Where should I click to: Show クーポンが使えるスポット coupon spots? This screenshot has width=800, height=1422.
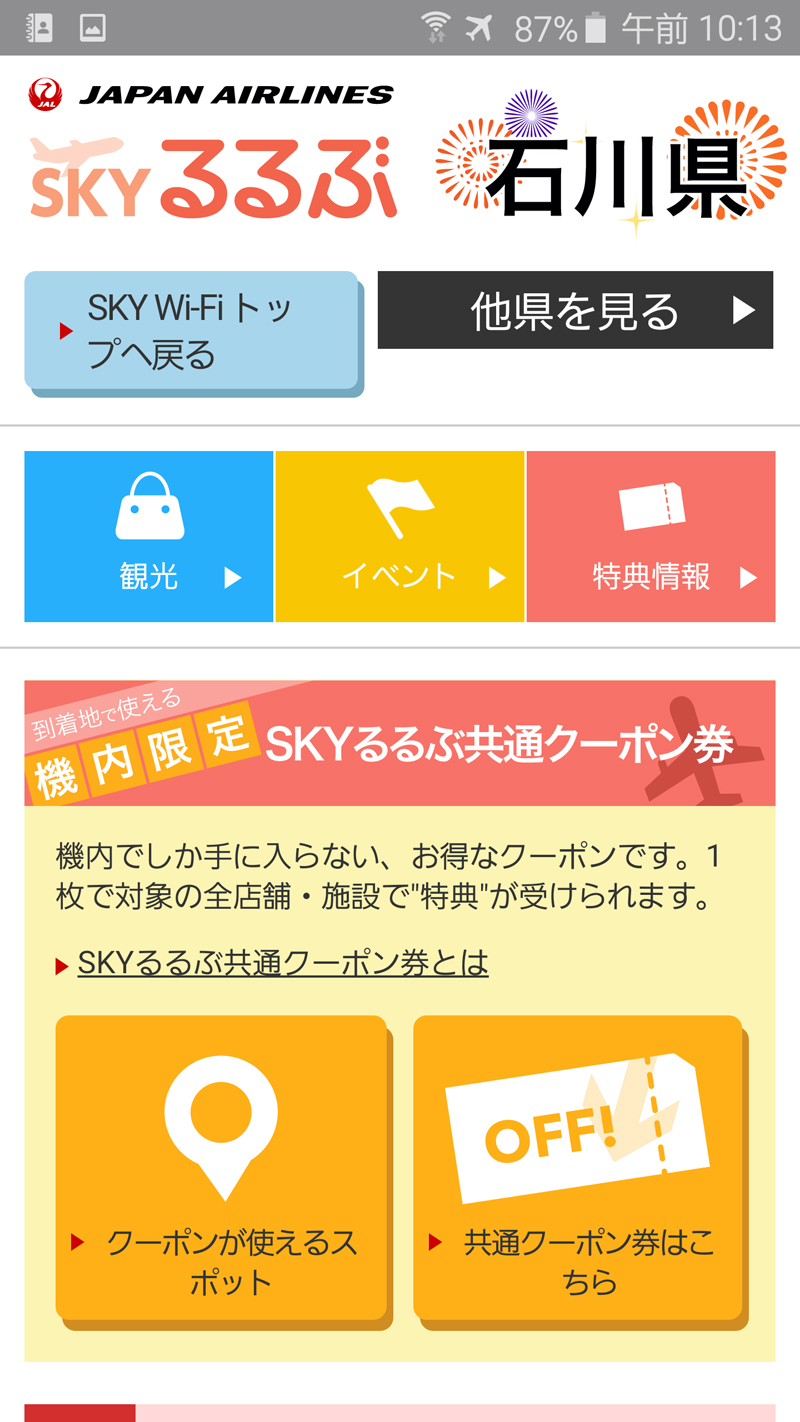click(221, 1167)
